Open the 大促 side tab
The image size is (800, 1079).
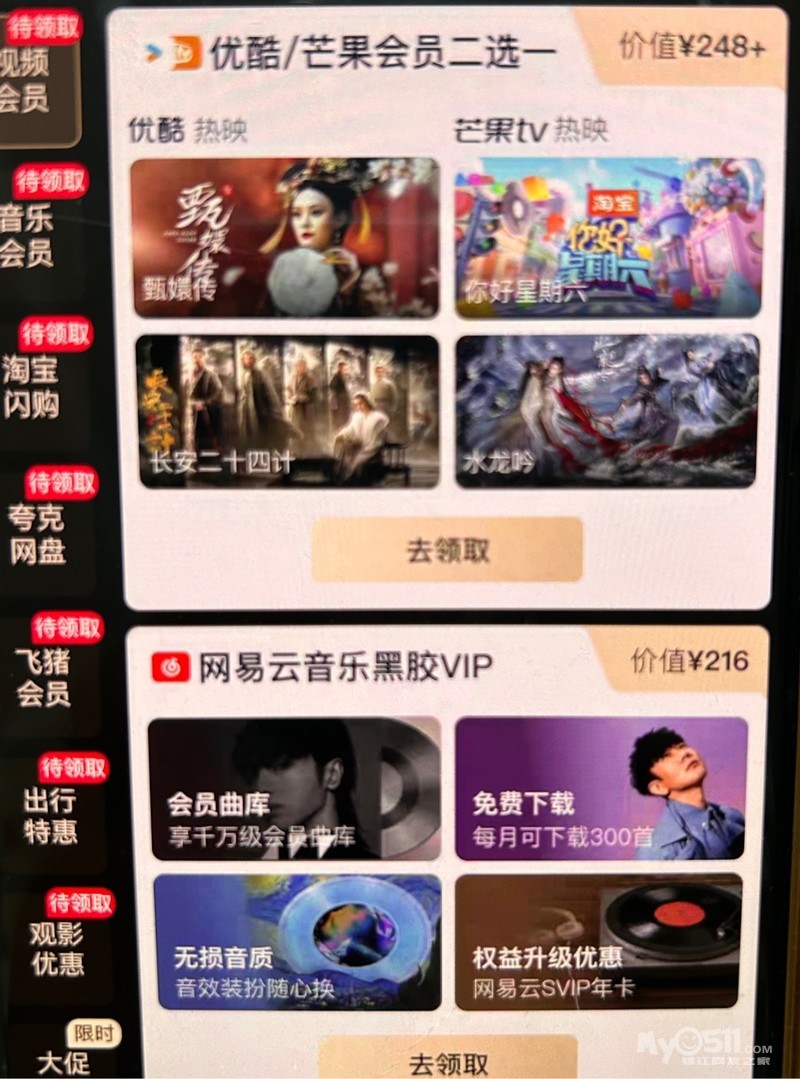pyautogui.click(x=64, y=1058)
